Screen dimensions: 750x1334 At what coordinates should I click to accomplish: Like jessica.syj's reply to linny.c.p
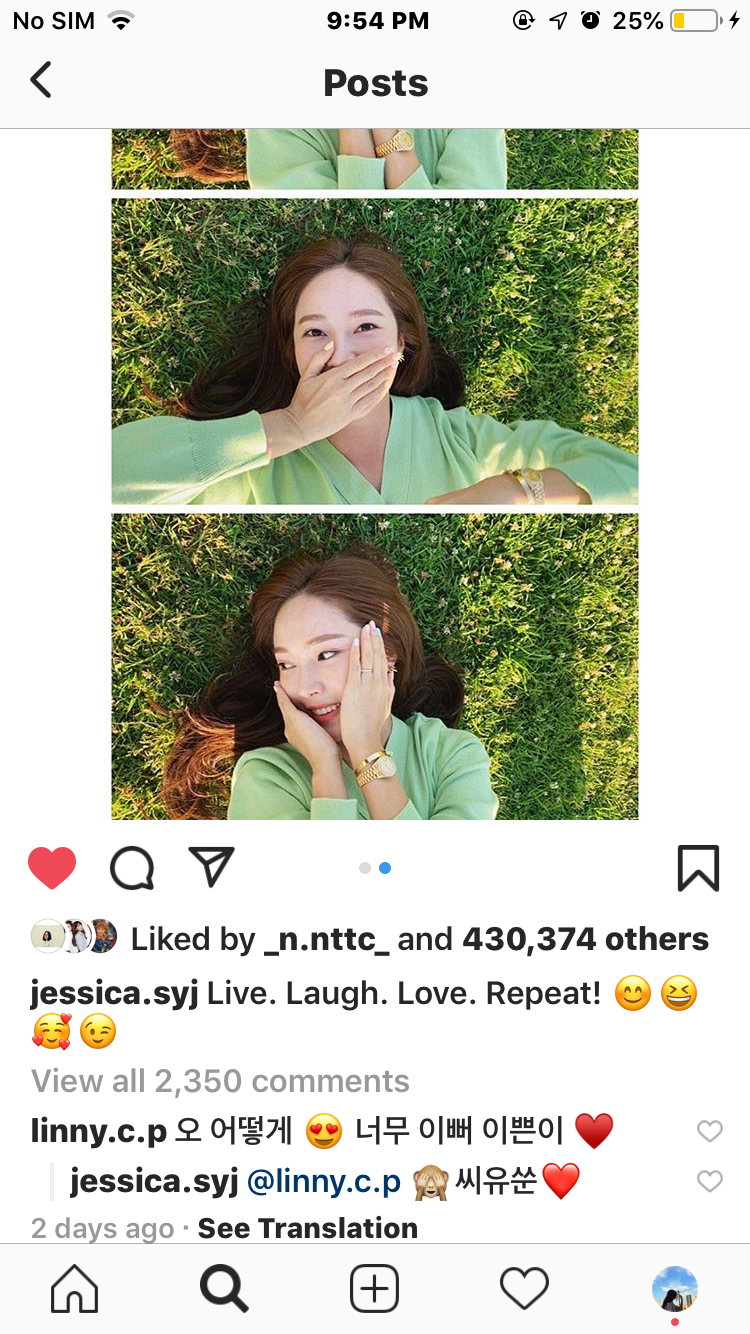coord(709,1181)
